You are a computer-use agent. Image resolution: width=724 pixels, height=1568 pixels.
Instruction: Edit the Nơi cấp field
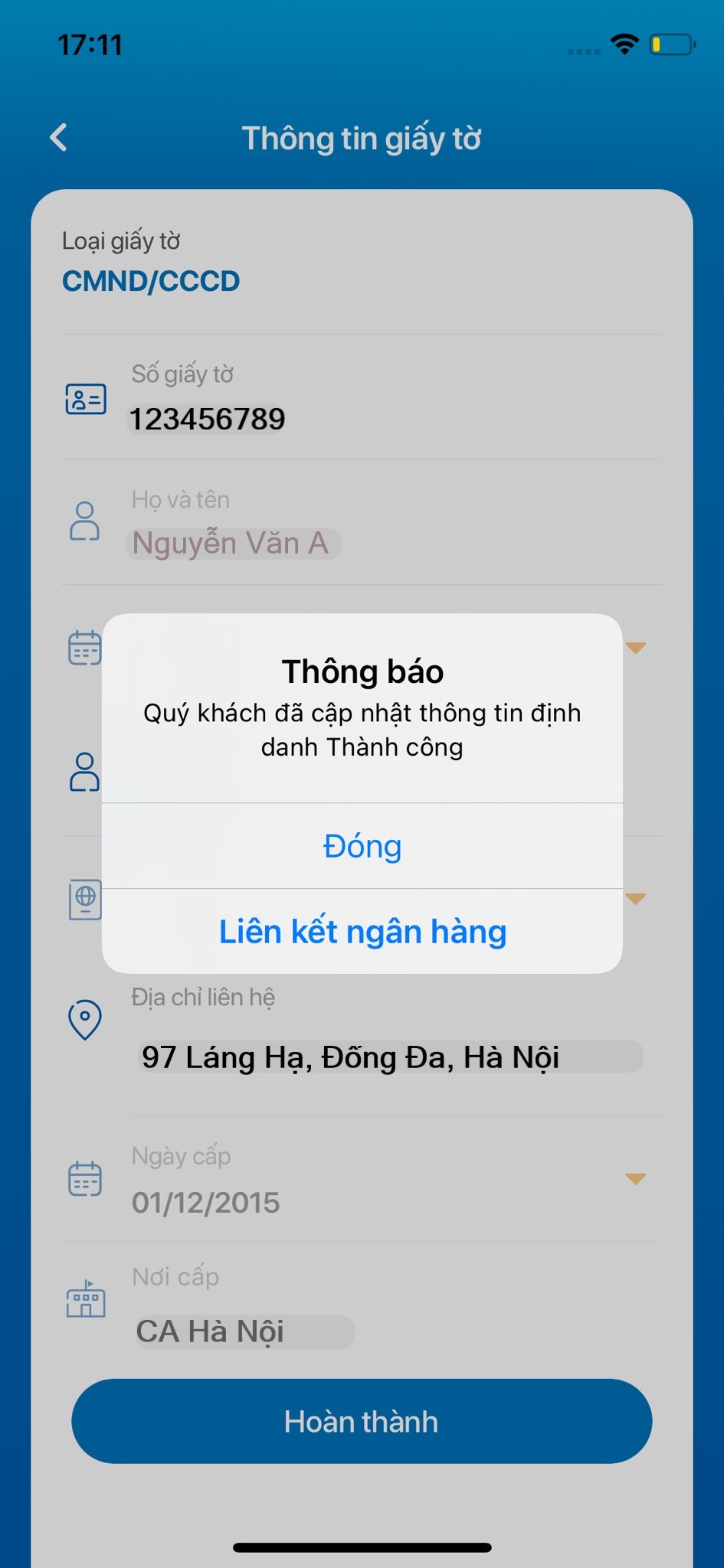pyautogui.click(x=244, y=1331)
